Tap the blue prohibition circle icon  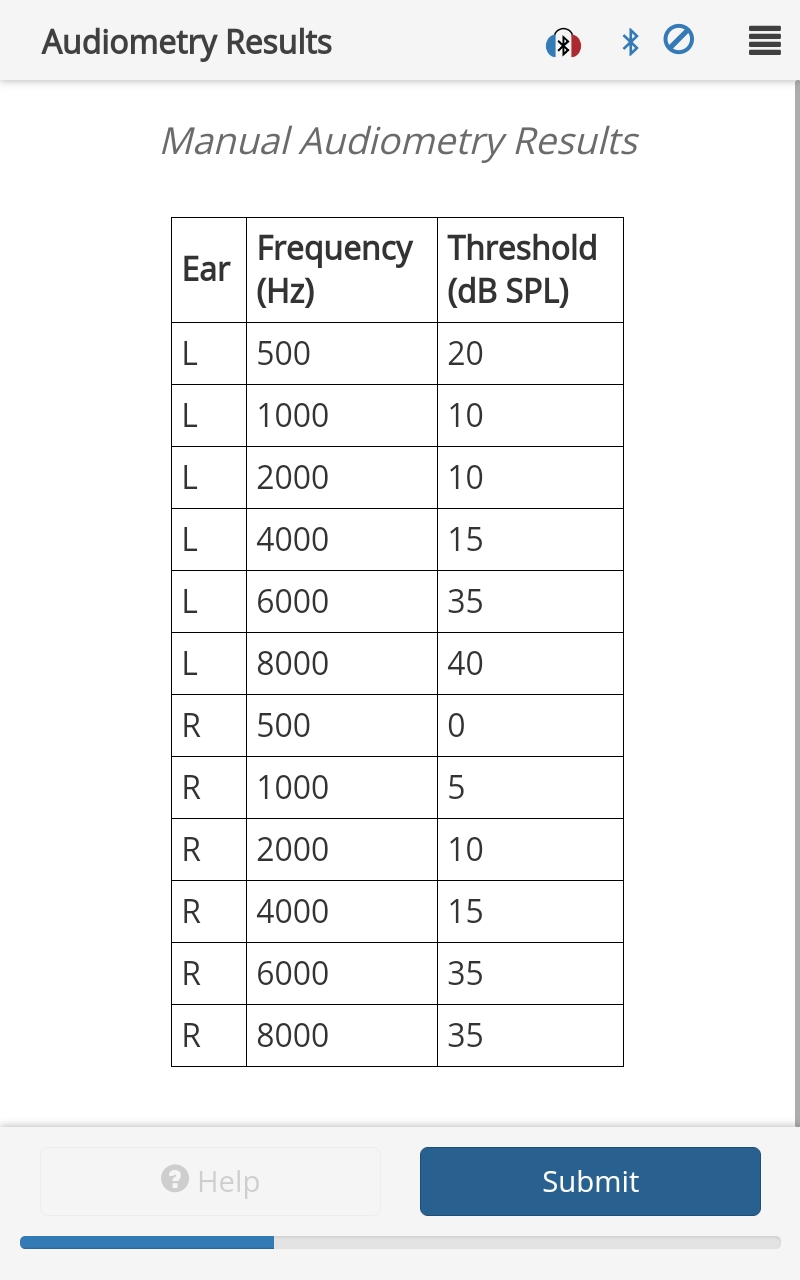pos(679,40)
